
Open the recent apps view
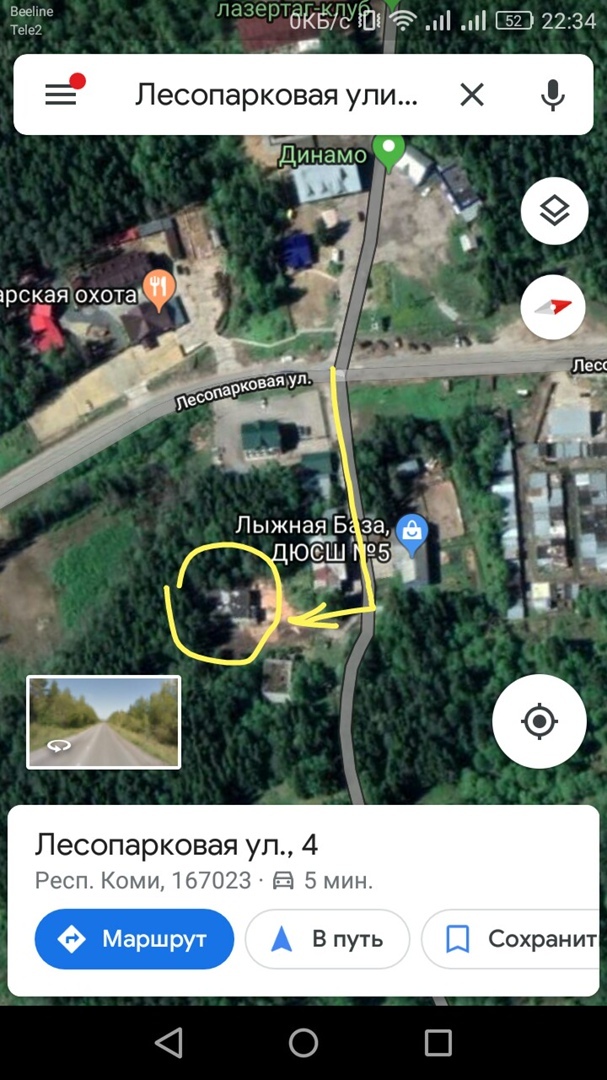tap(438, 1042)
